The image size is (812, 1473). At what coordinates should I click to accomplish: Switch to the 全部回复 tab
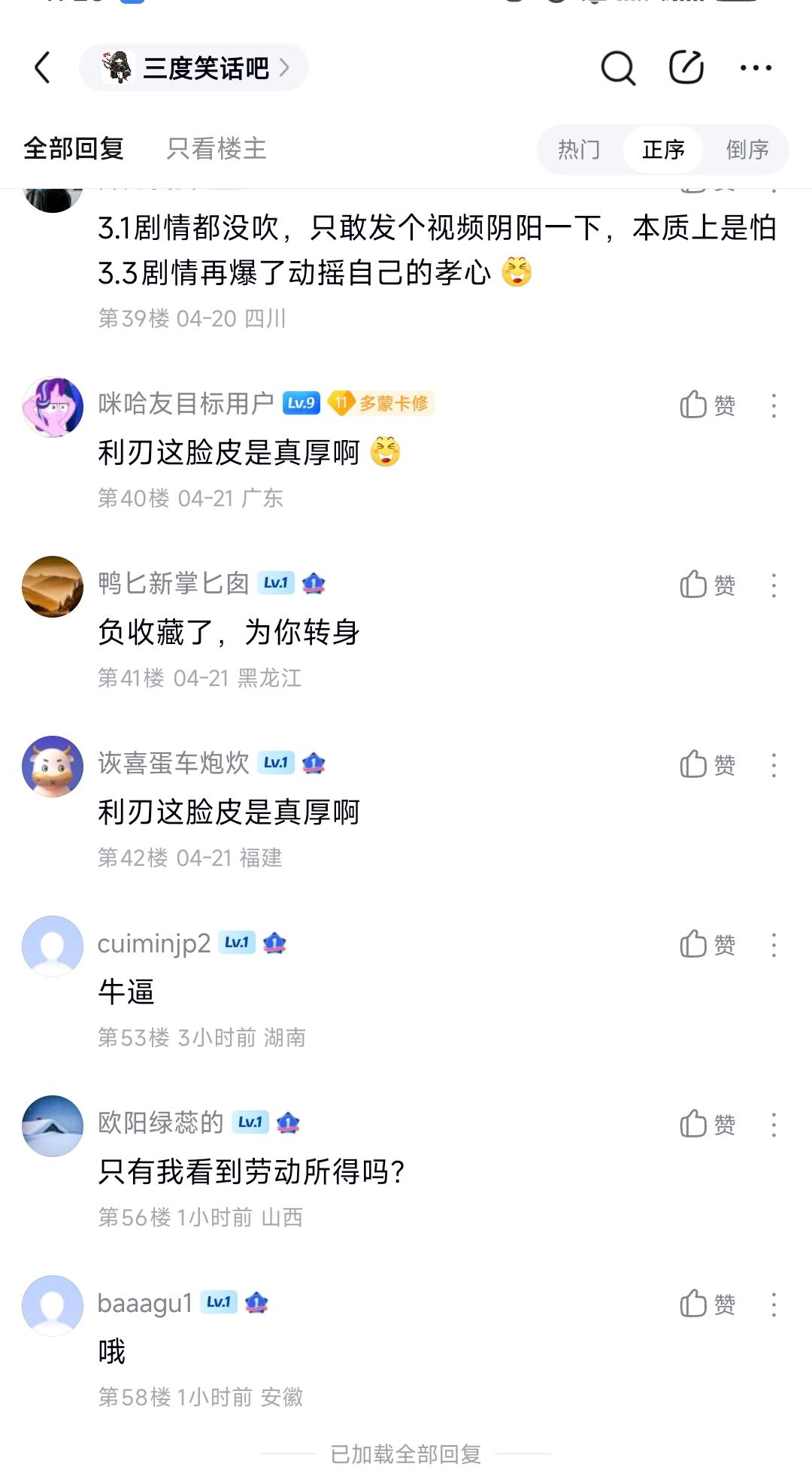point(74,148)
